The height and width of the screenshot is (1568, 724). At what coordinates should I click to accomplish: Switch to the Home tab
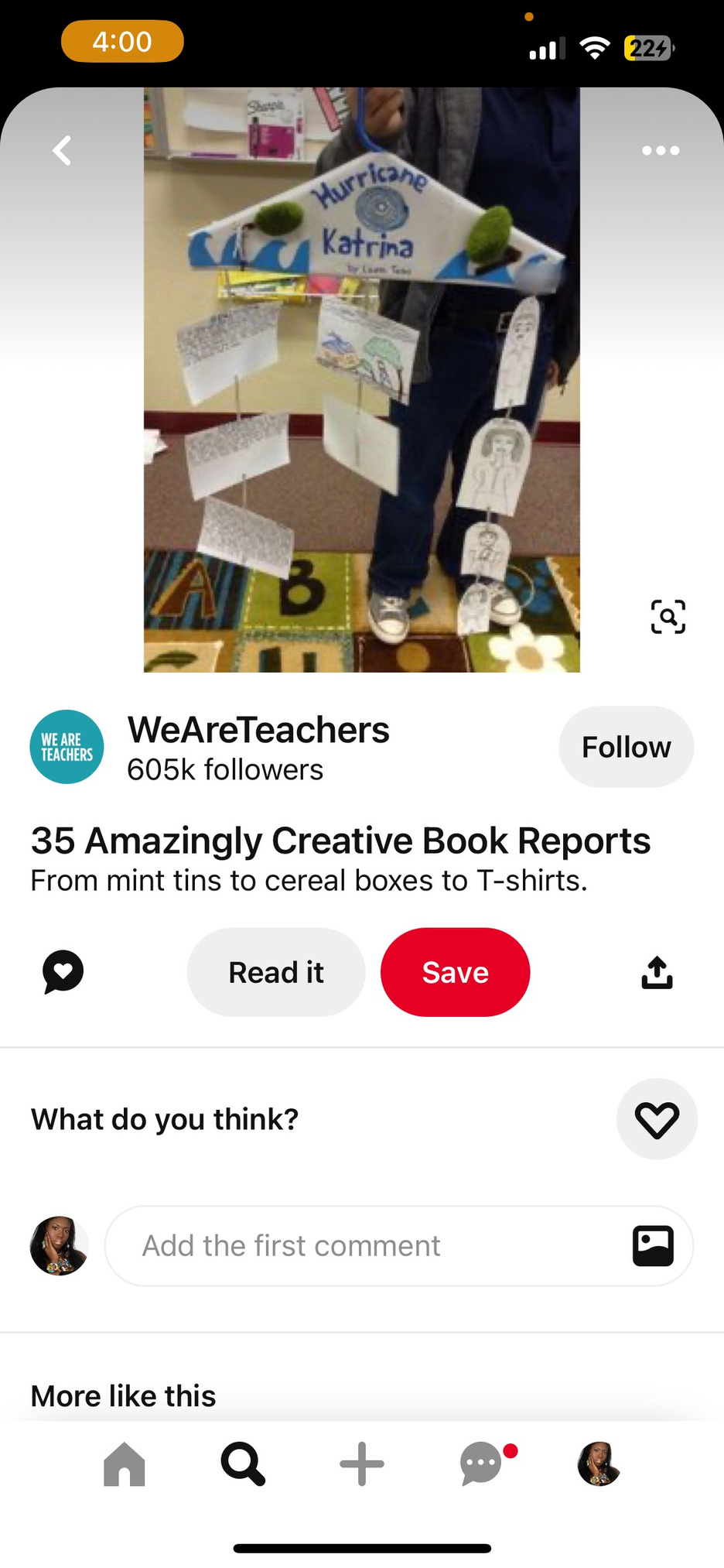coord(125,1464)
